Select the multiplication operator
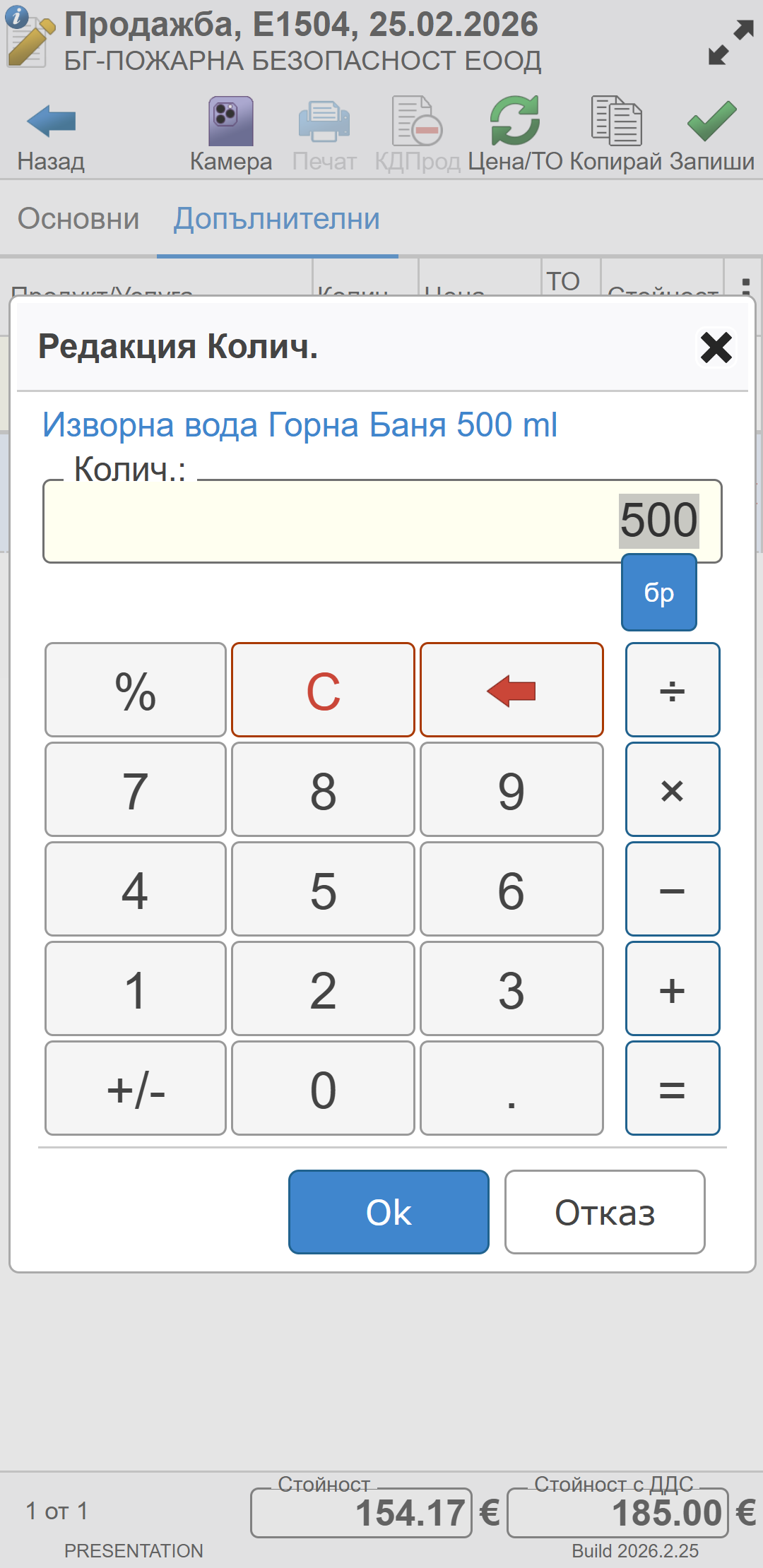Image resolution: width=763 pixels, height=1568 pixels. (672, 790)
